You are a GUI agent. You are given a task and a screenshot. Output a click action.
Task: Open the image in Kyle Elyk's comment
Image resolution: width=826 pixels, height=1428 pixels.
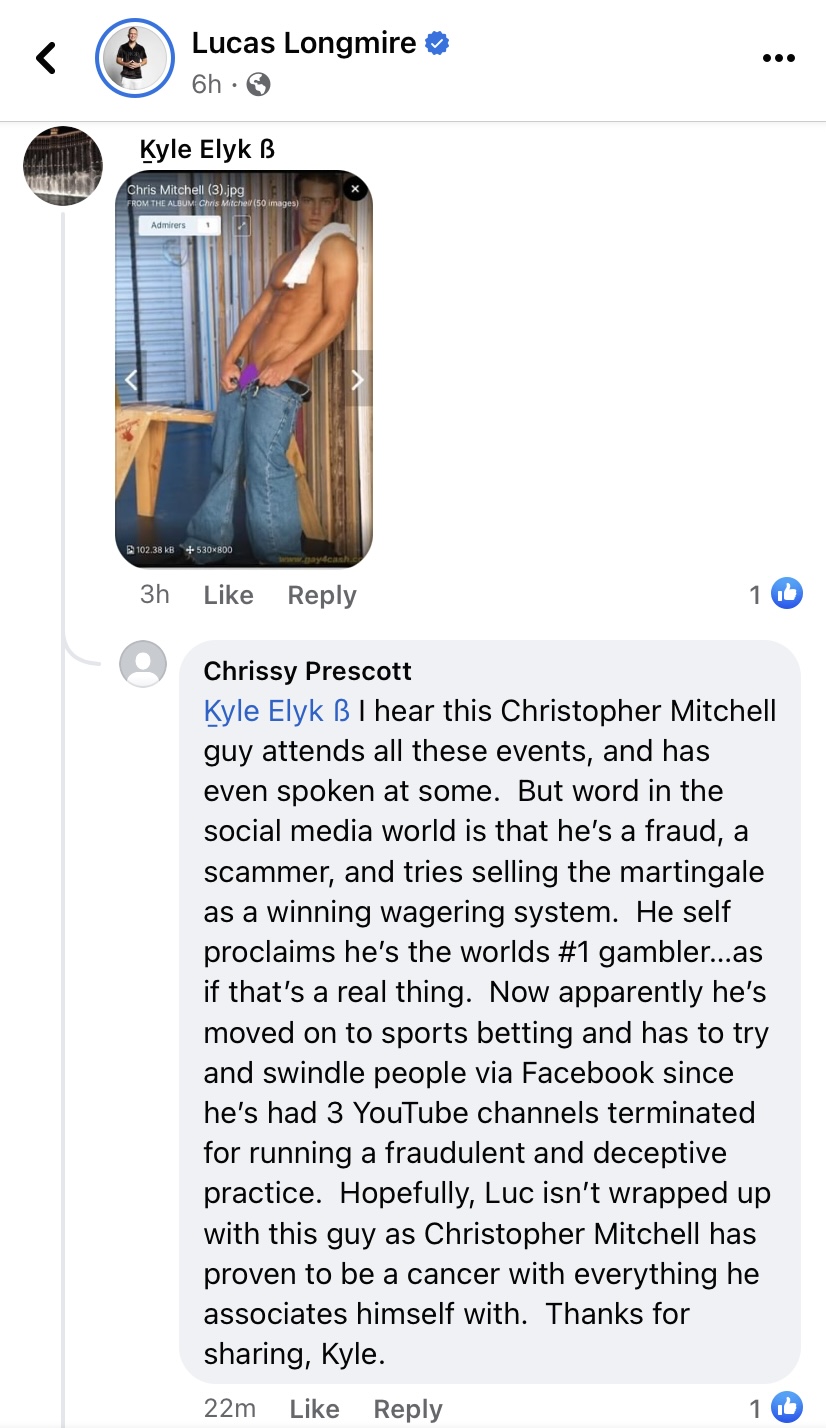pos(244,369)
